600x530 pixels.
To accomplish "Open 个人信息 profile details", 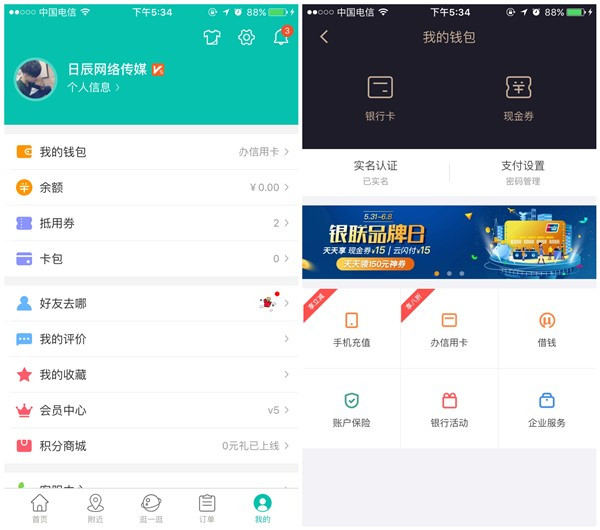I will click(x=93, y=88).
